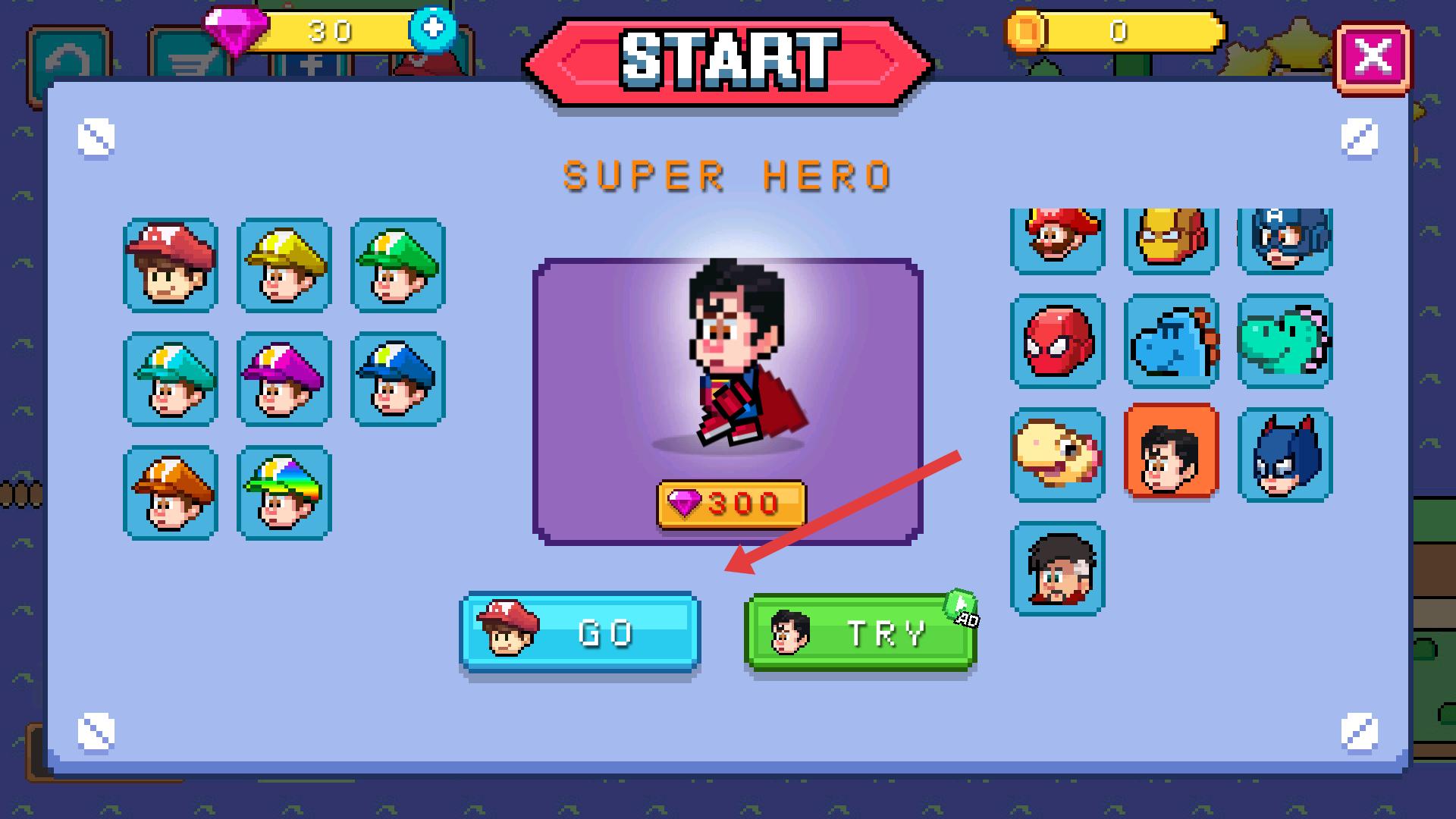Select the red cap character
1456x819 pixels.
click(171, 265)
